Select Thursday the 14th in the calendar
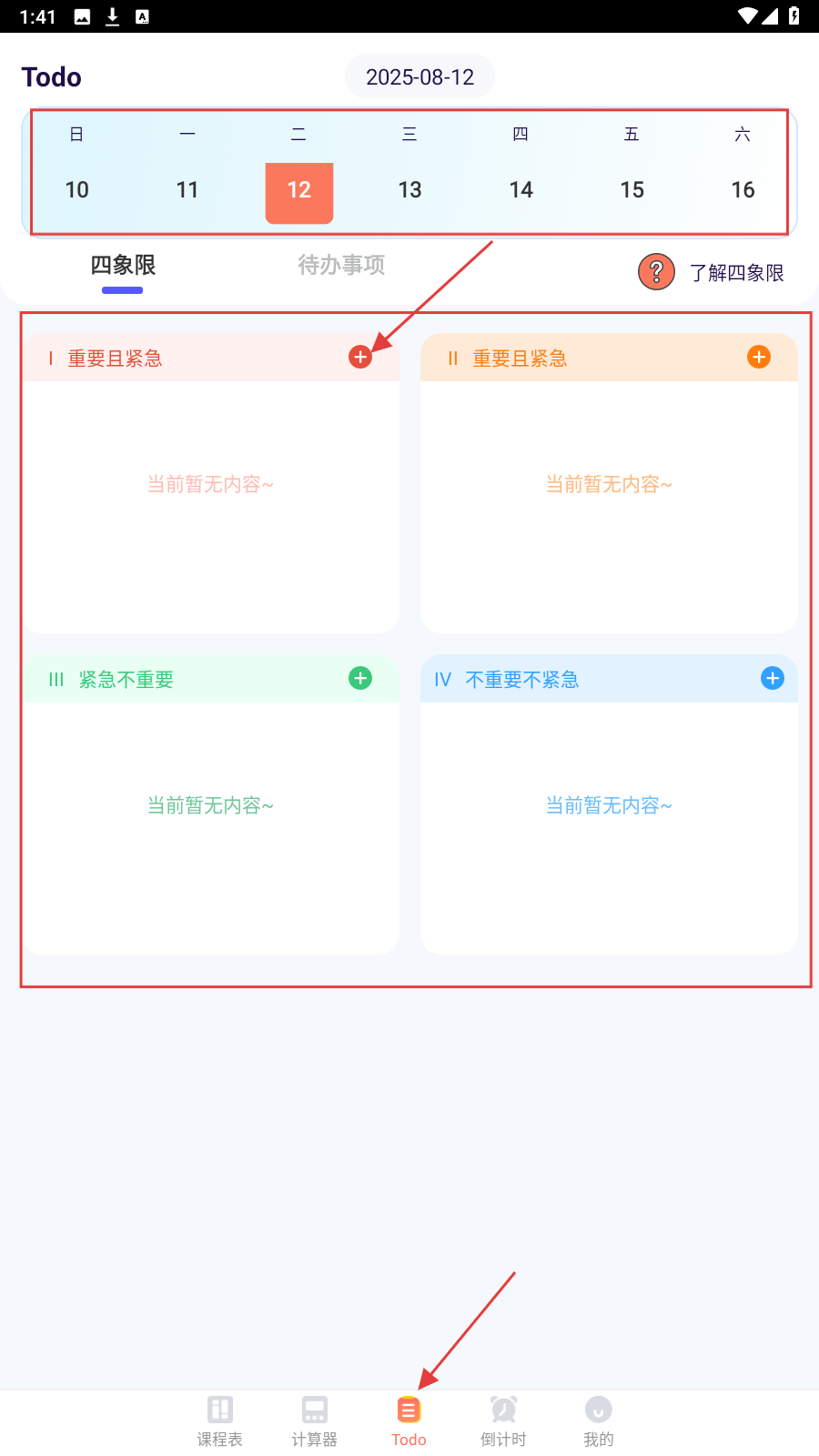 (x=521, y=189)
